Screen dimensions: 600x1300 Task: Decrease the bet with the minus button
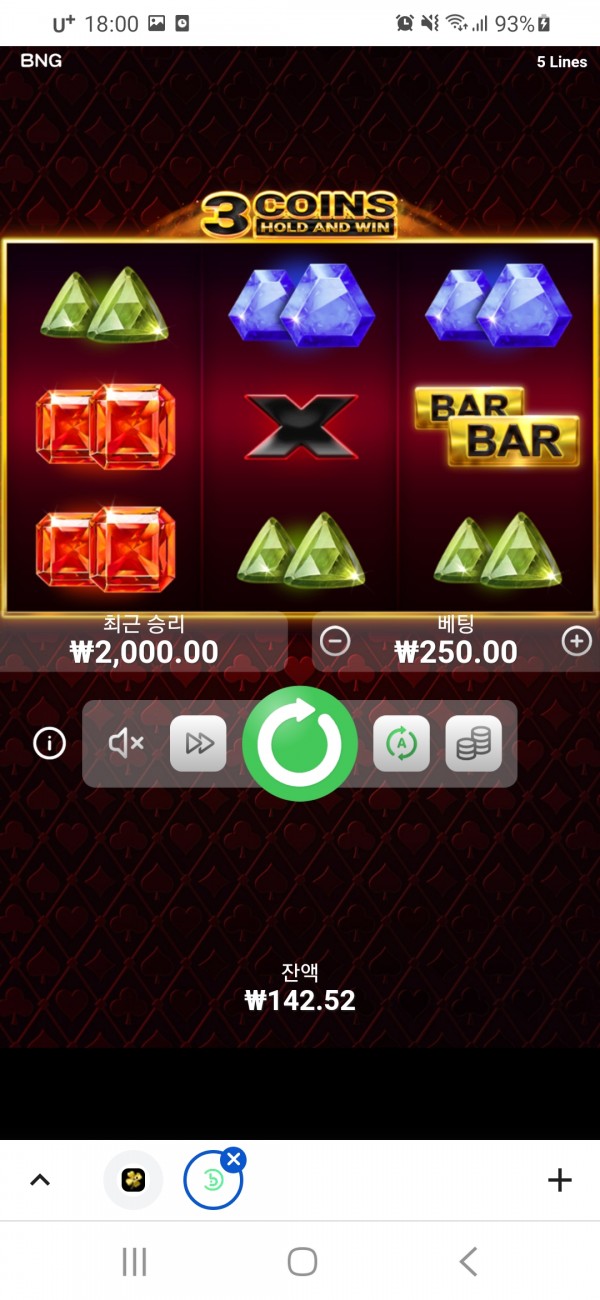335,641
